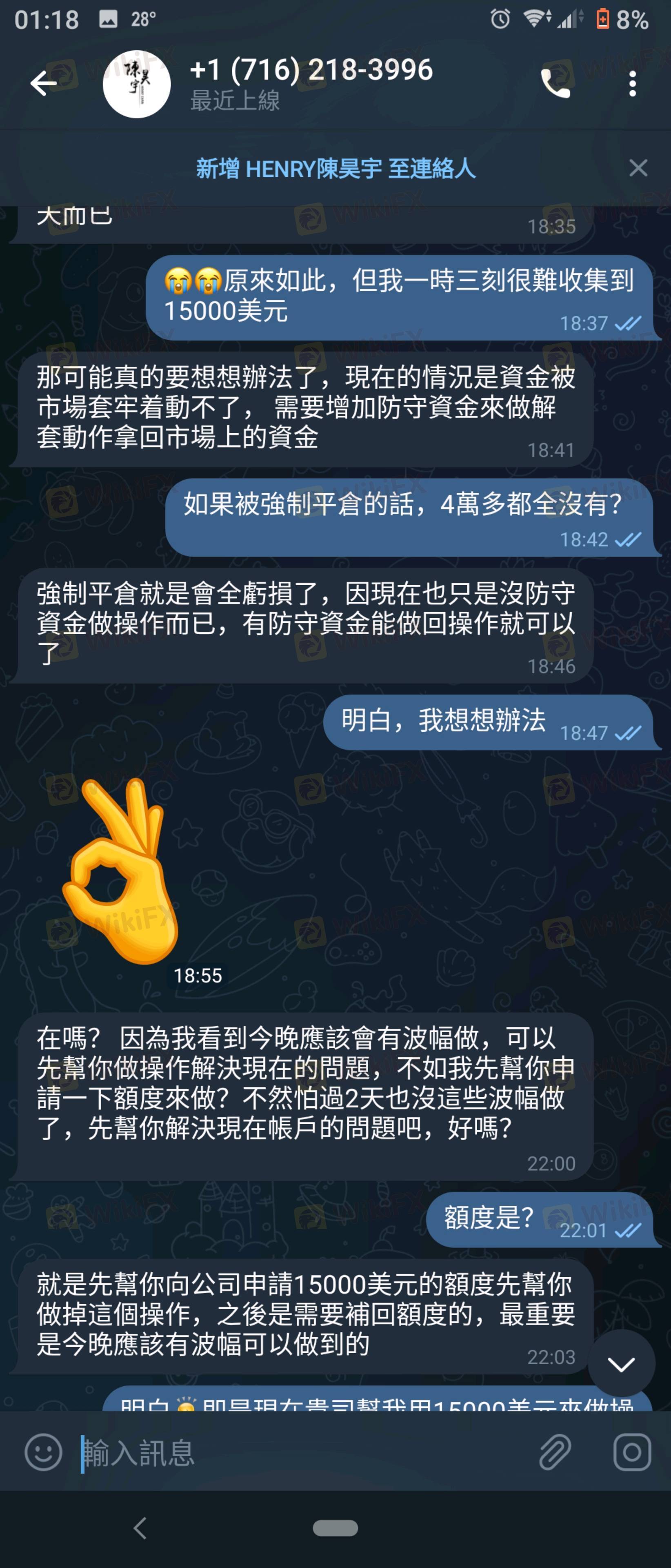Attach a file with the paperclip

pos(555,1452)
